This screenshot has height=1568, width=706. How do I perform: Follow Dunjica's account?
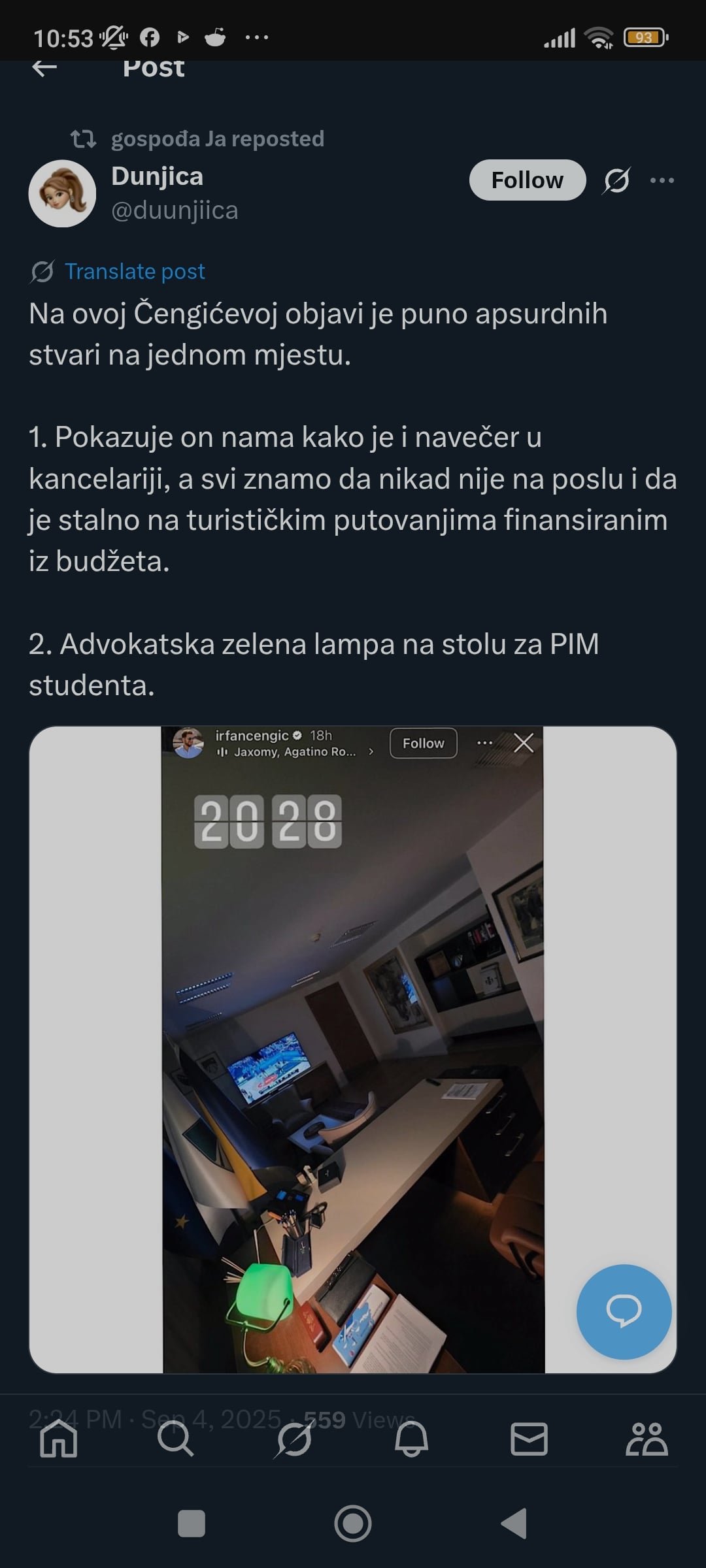527,180
